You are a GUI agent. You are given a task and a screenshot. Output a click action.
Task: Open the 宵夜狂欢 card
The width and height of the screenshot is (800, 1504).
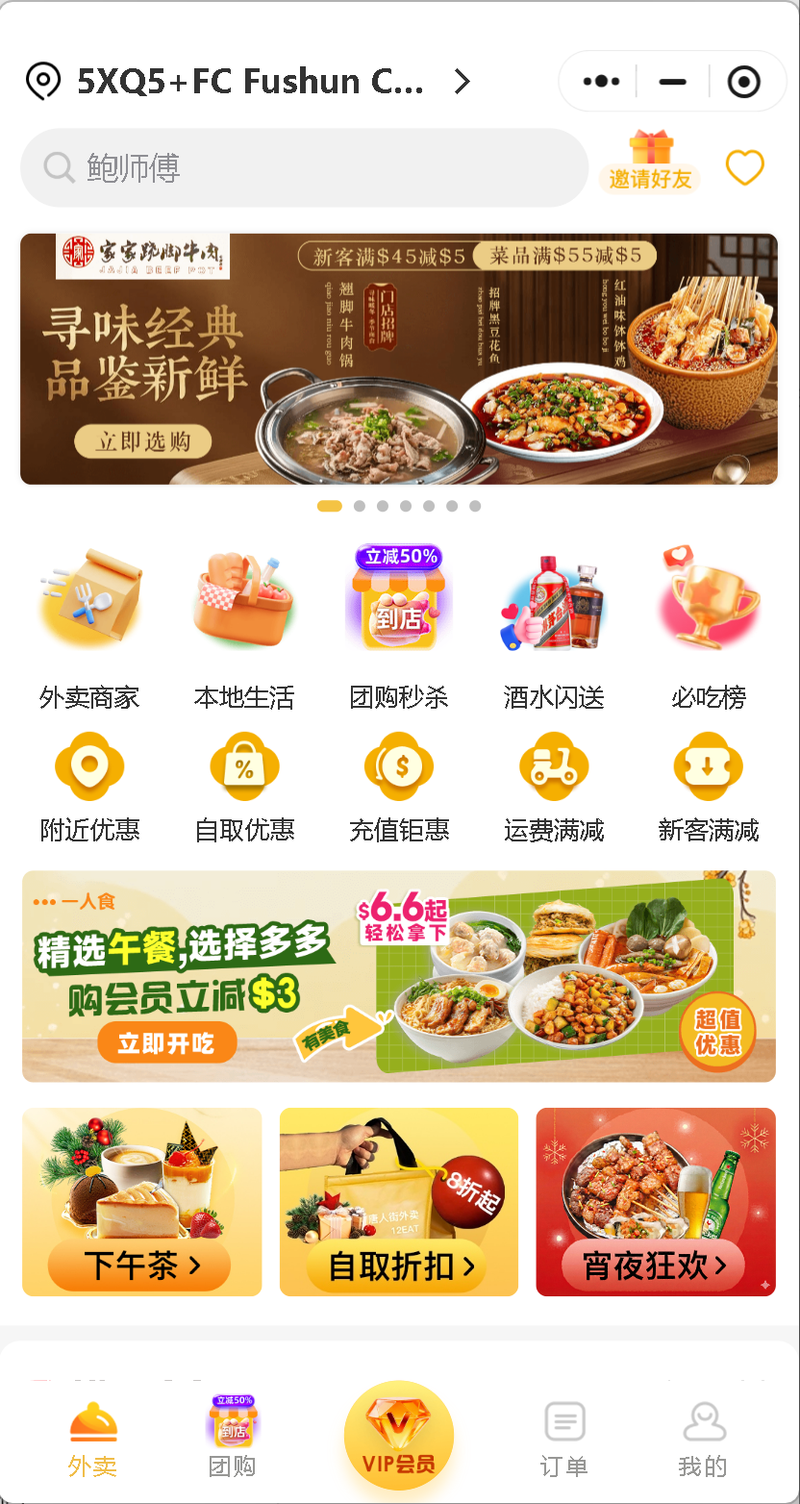(656, 1201)
